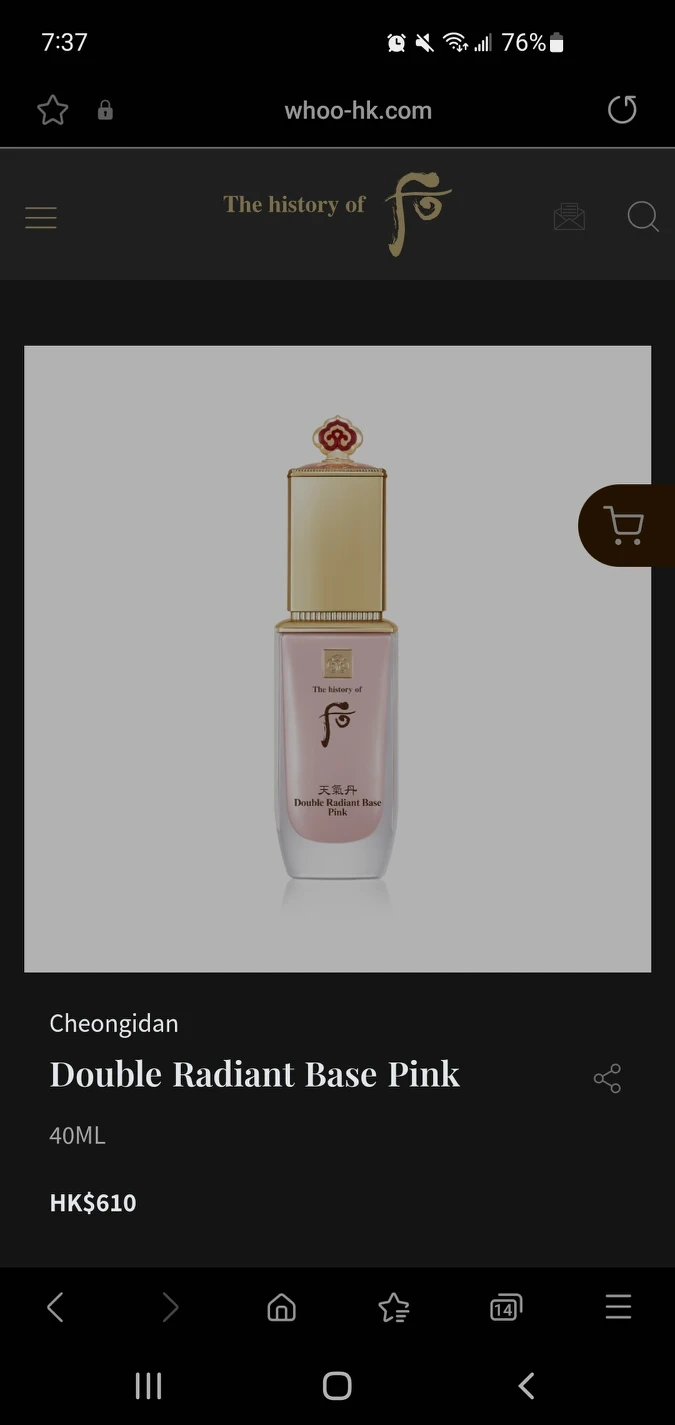Open the floating shopping cart
This screenshot has width=675, height=1425.
click(624, 526)
